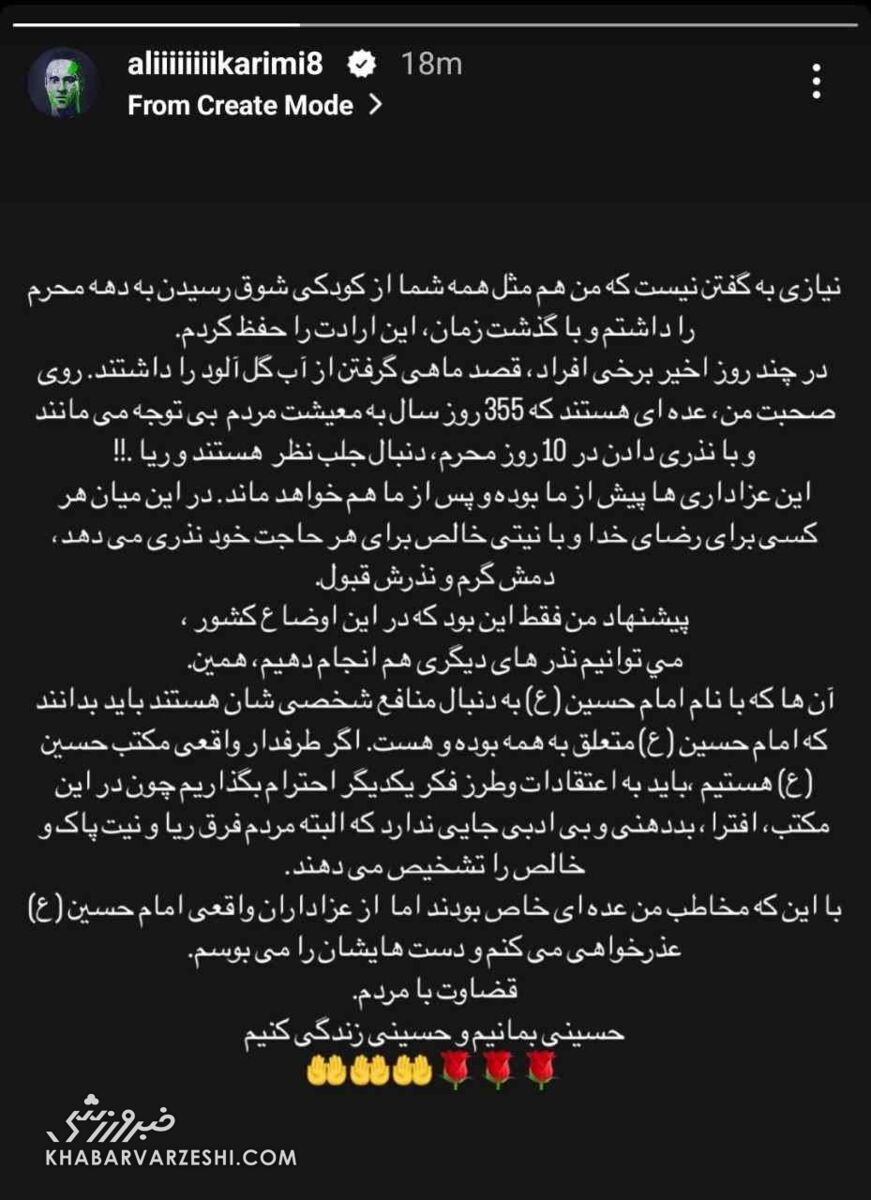This screenshot has width=871, height=1200.
Task: Open aliiiiiiiikarimi8's profile picture
Action: pos(62,83)
